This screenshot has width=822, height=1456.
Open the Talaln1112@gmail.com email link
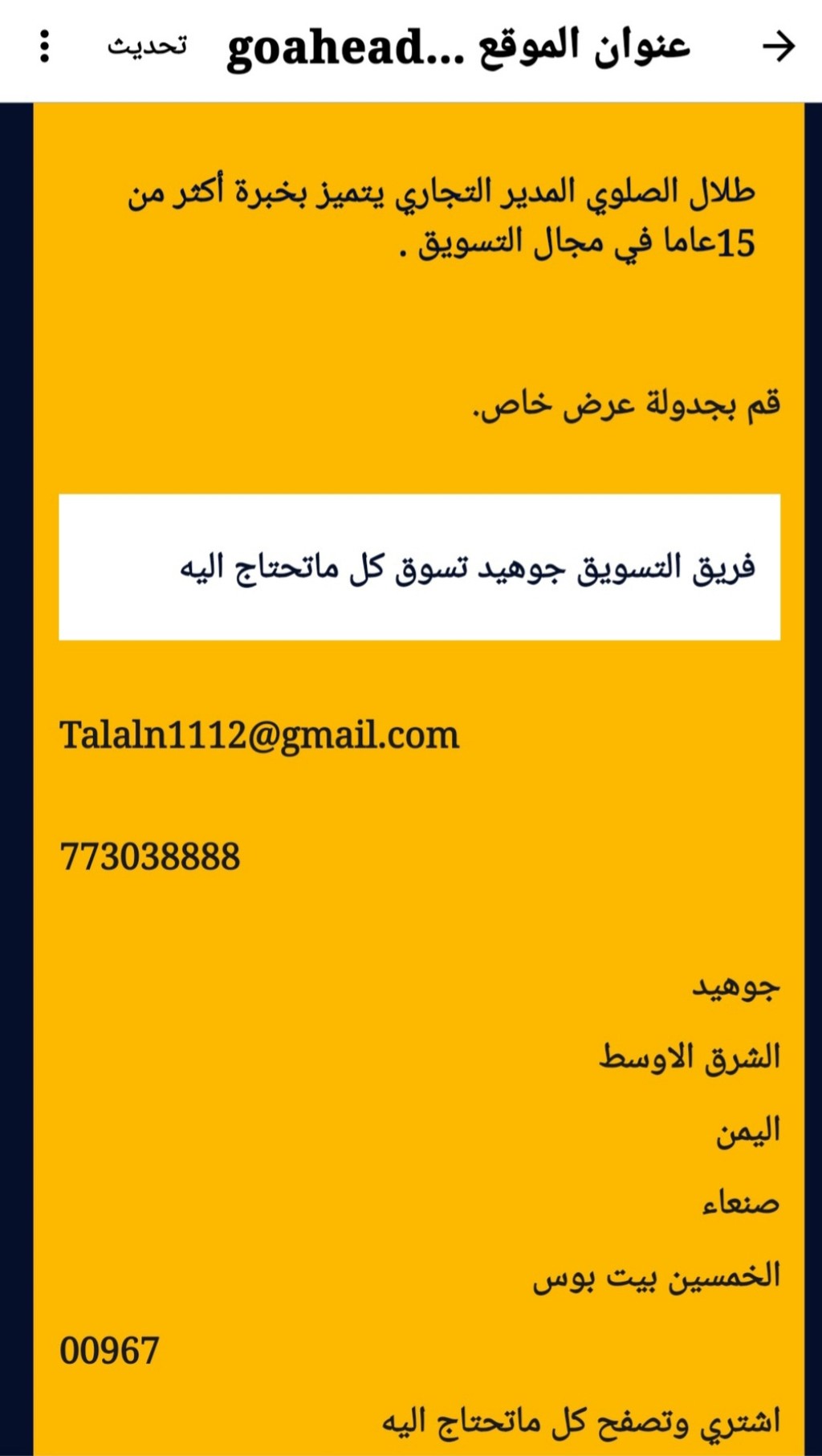259,735
